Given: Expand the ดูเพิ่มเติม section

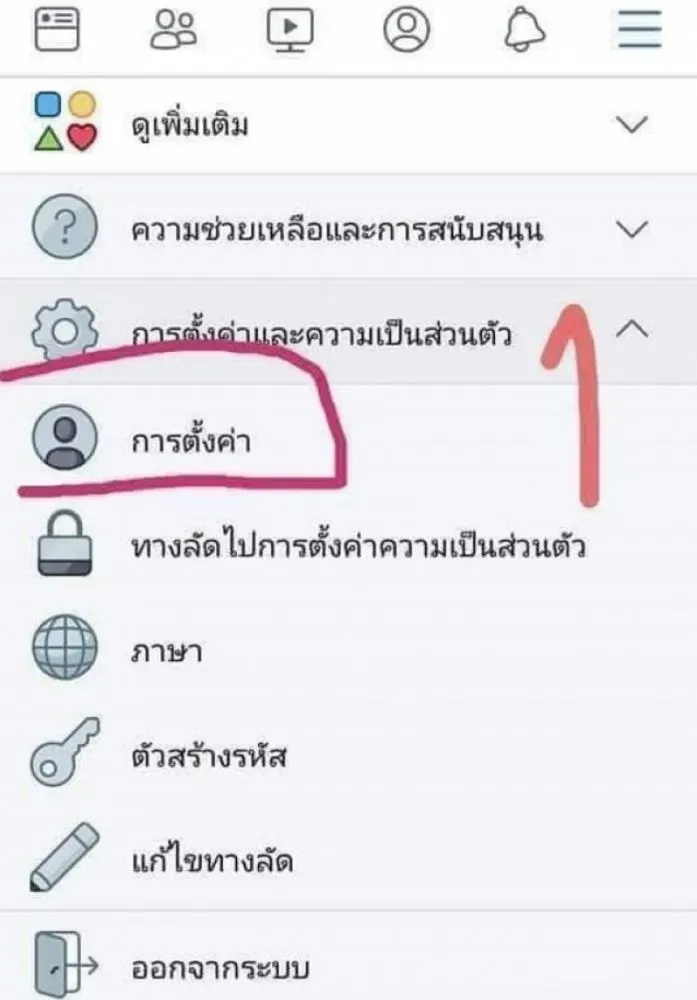Looking at the screenshot, I should point(348,126).
